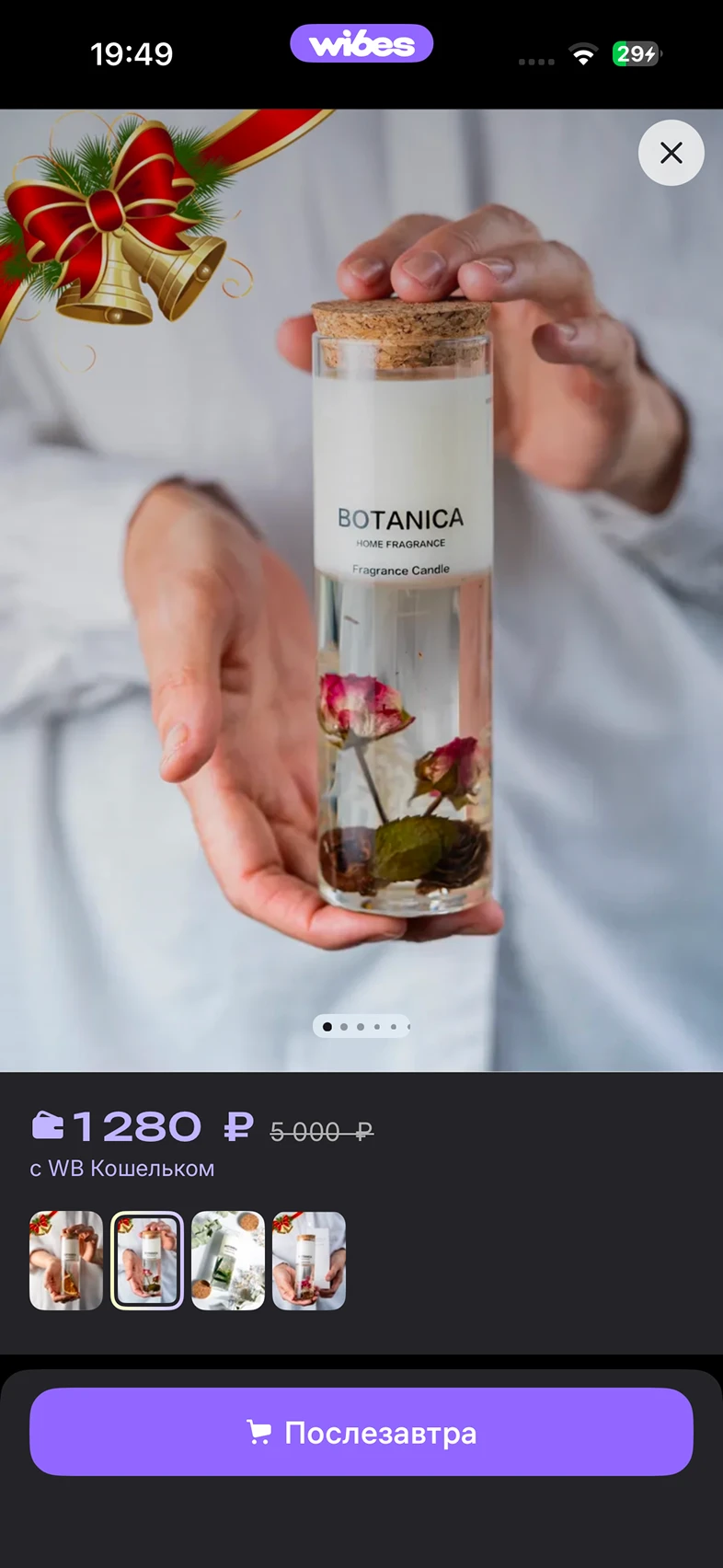Close the product photo viewer
Viewport: 723px width, 1568px height.
(671, 153)
